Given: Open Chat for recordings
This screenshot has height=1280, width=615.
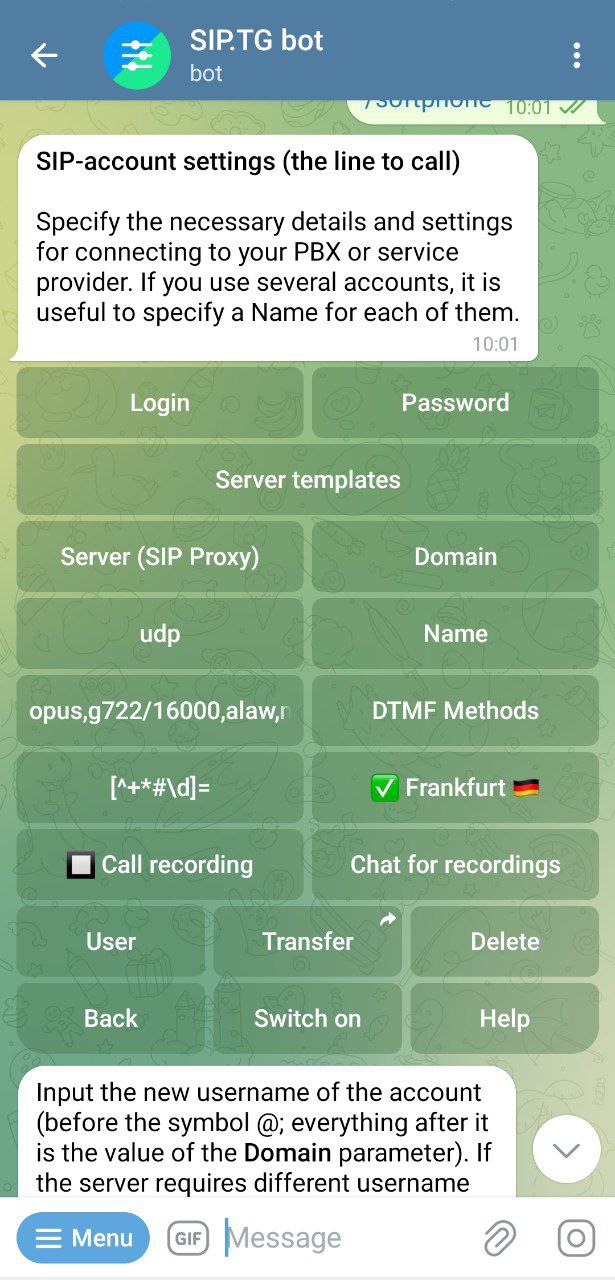Looking at the screenshot, I should tap(455, 865).
